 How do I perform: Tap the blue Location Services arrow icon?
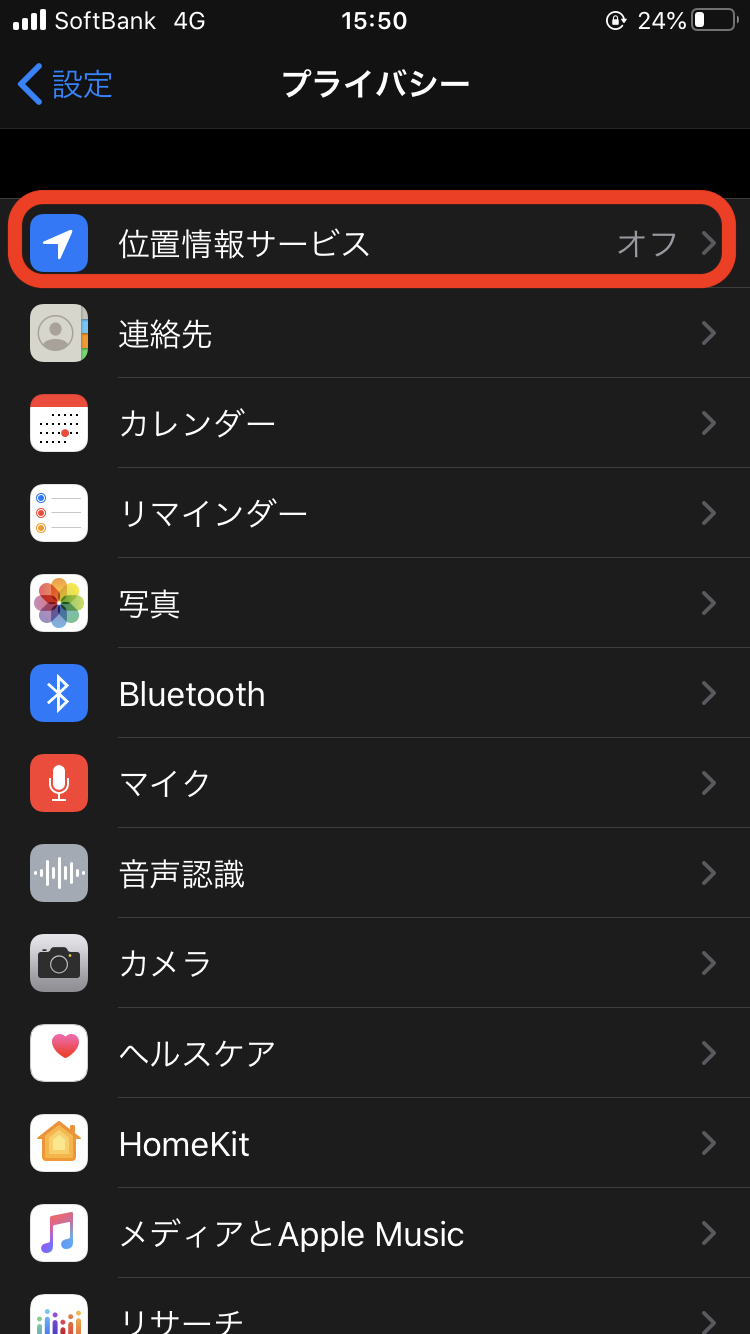click(x=58, y=243)
